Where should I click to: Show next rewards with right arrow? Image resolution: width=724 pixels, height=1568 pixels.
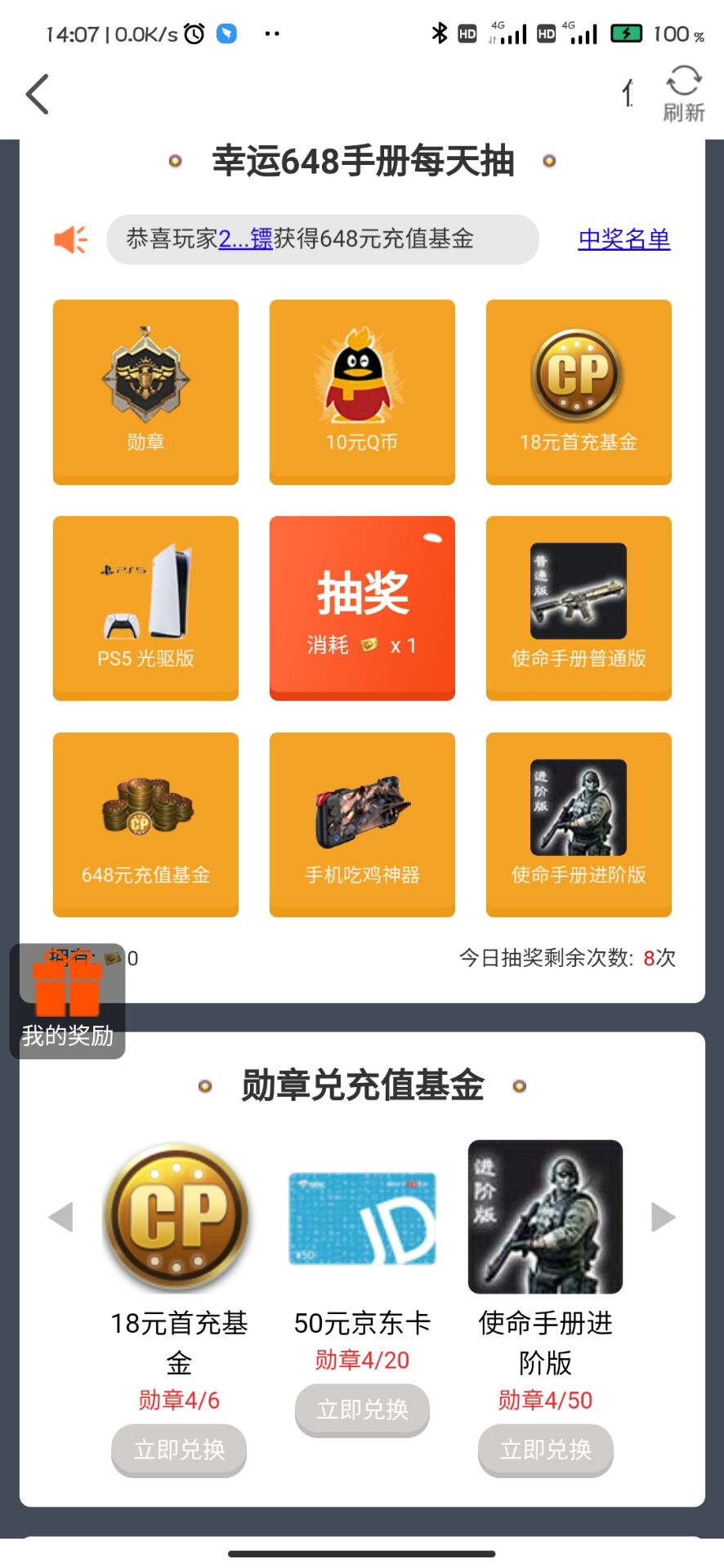point(663,1217)
